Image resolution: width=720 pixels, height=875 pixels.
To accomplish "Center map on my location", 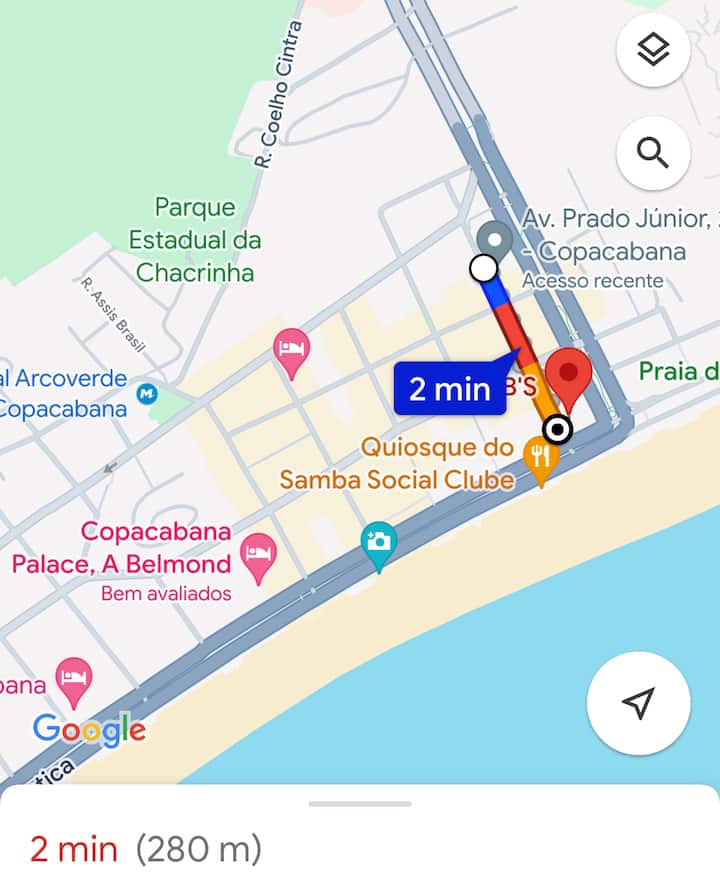I will tap(638, 703).
